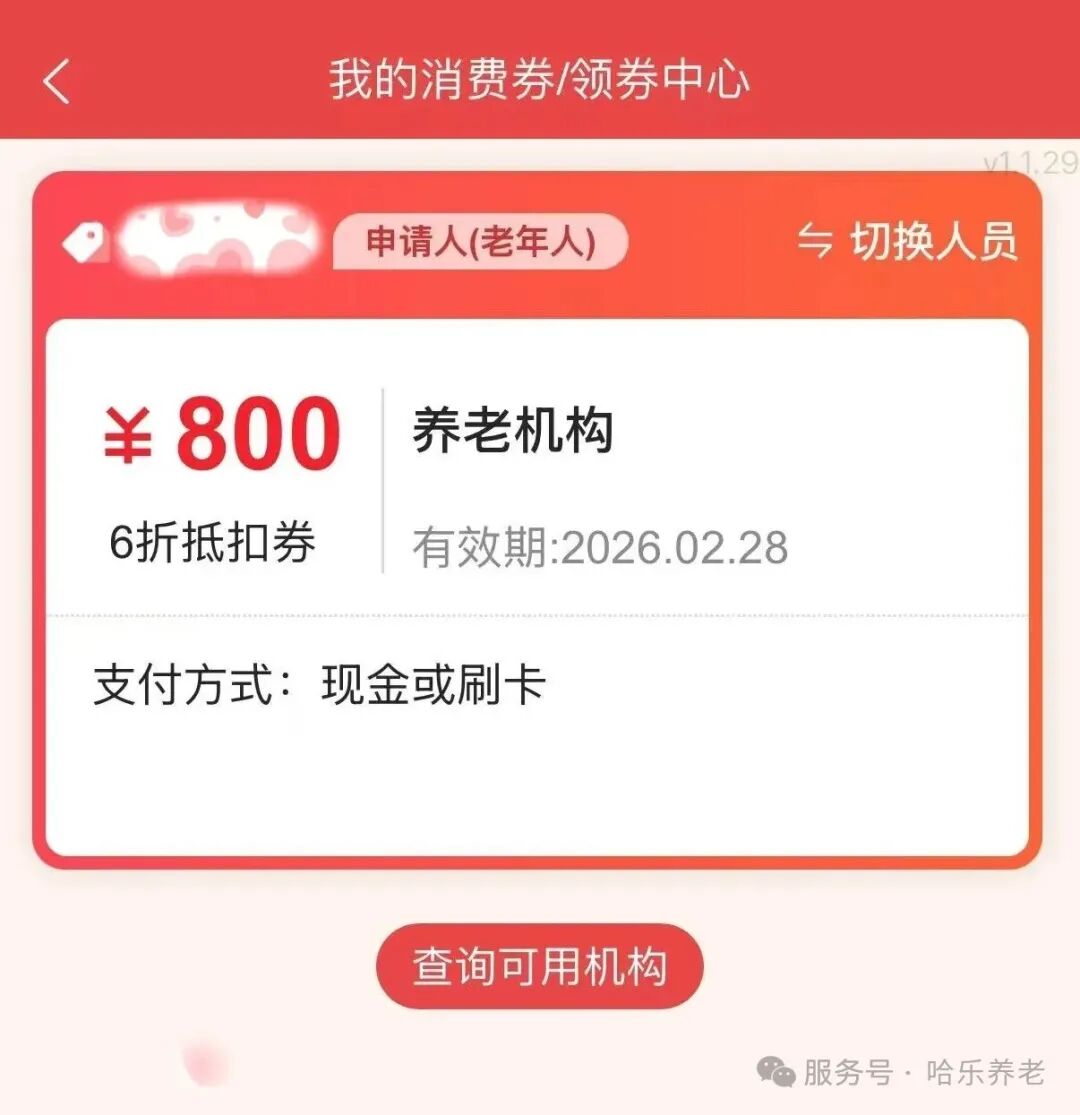
Task: Click the 有效期:2026.02.28 expiry date text
Action: (601, 546)
